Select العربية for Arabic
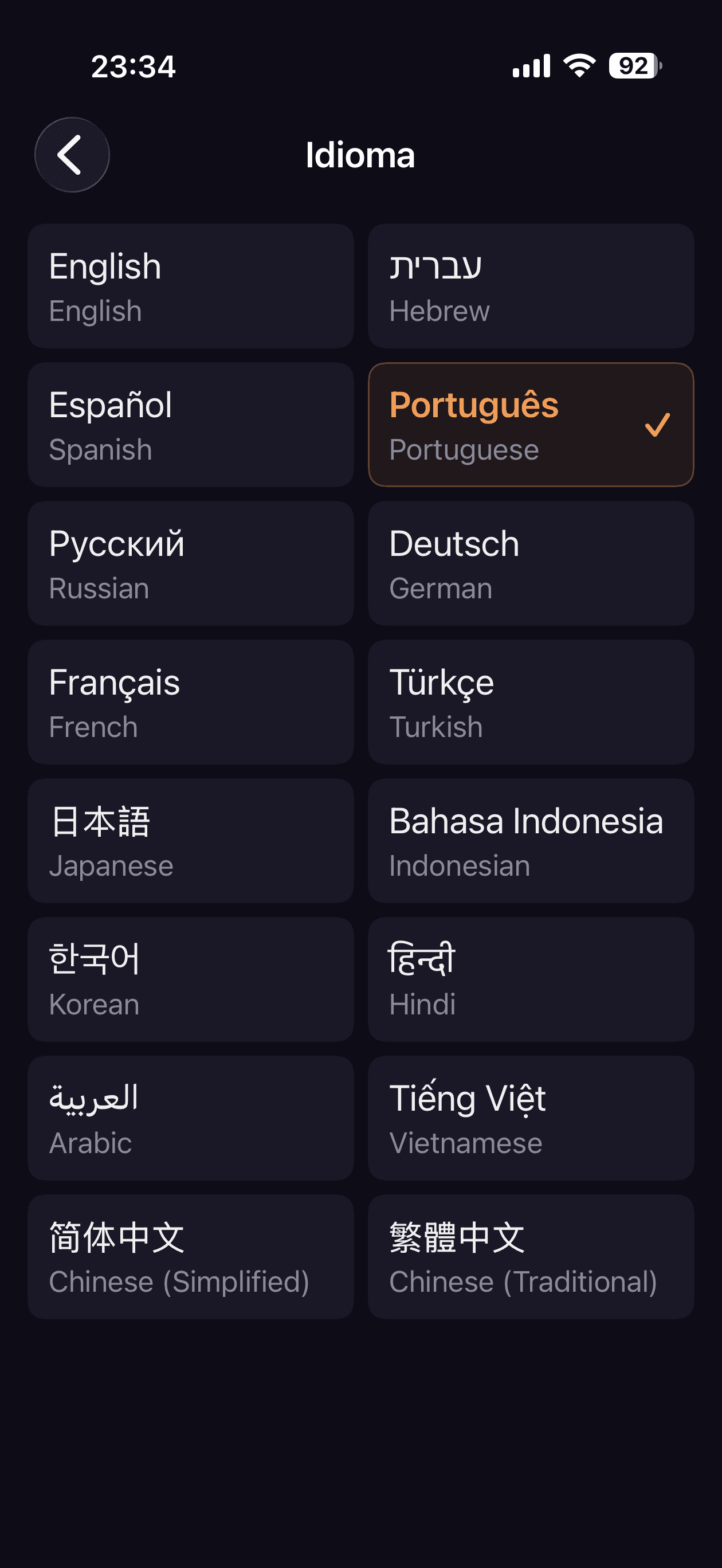722x1568 pixels. coord(191,1118)
